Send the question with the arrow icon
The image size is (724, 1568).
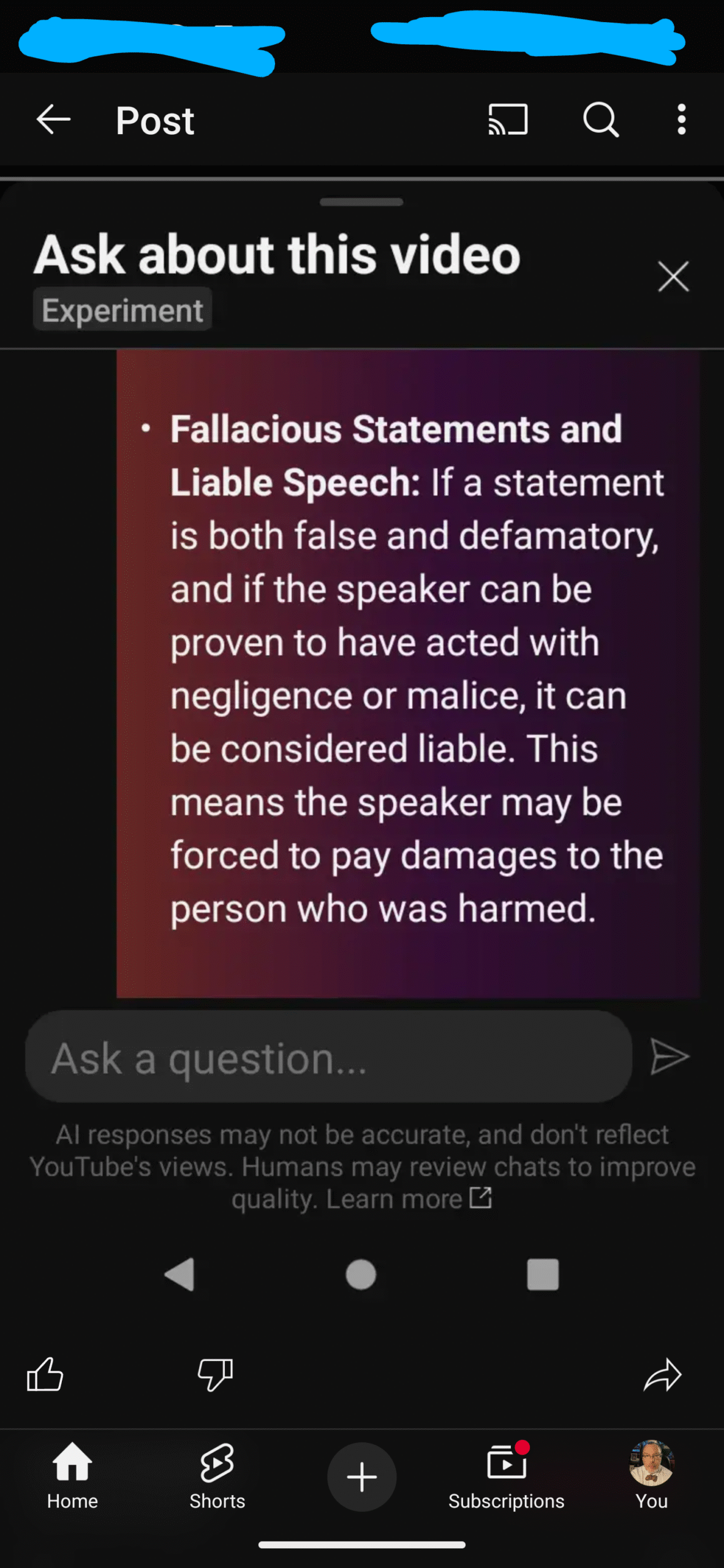click(669, 1057)
